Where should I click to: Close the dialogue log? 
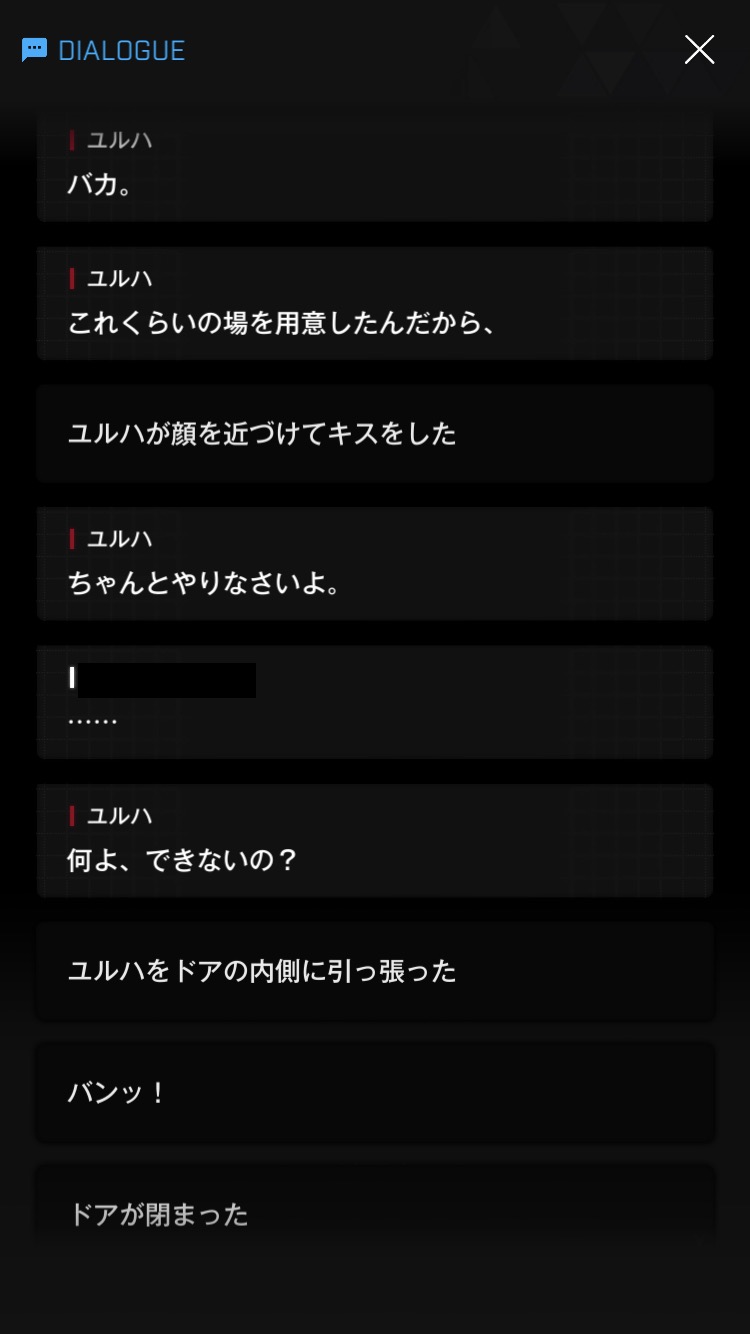pos(699,49)
